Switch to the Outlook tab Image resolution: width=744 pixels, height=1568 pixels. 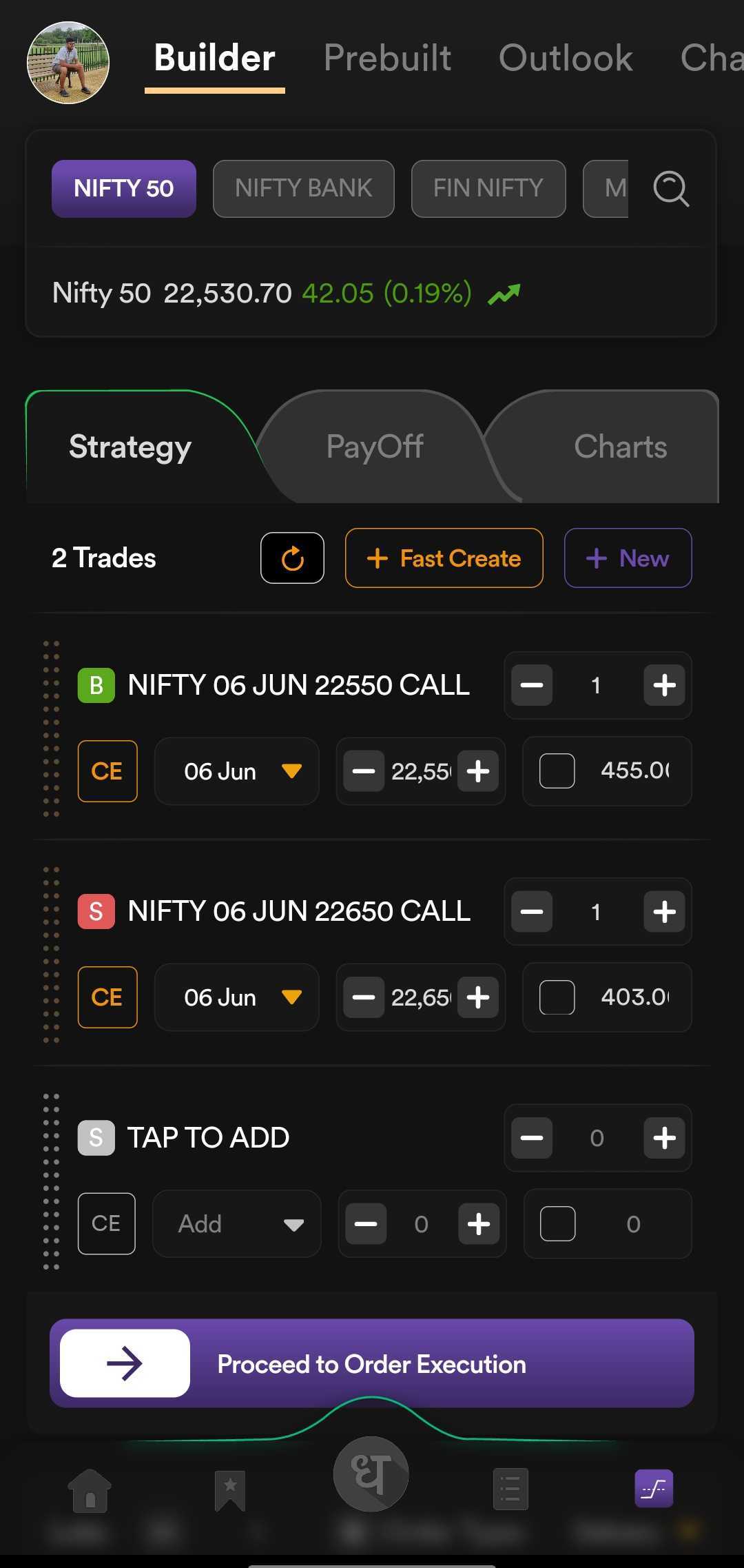tap(566, 58)
